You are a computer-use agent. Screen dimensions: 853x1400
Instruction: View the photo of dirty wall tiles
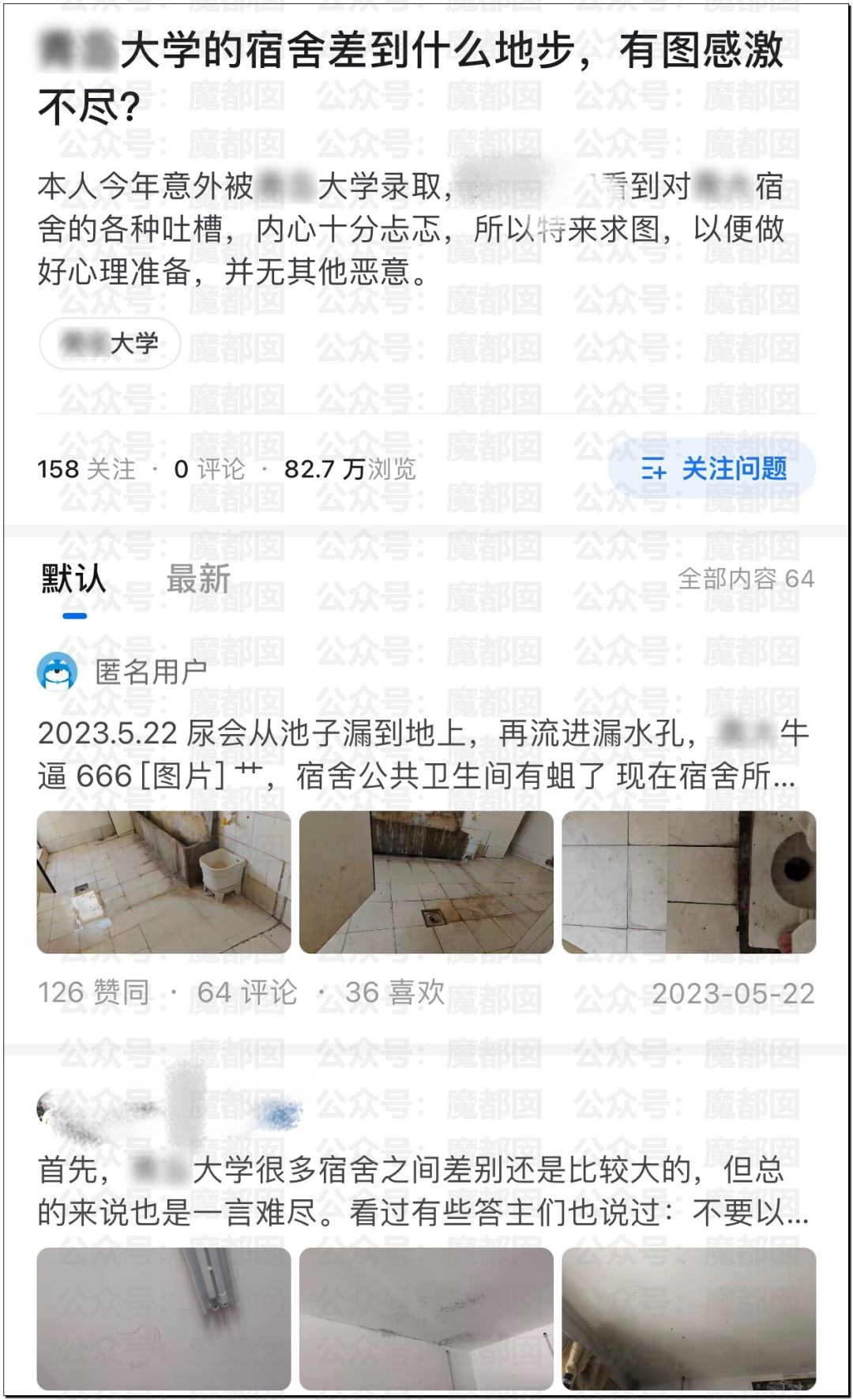tap(689, 882)
